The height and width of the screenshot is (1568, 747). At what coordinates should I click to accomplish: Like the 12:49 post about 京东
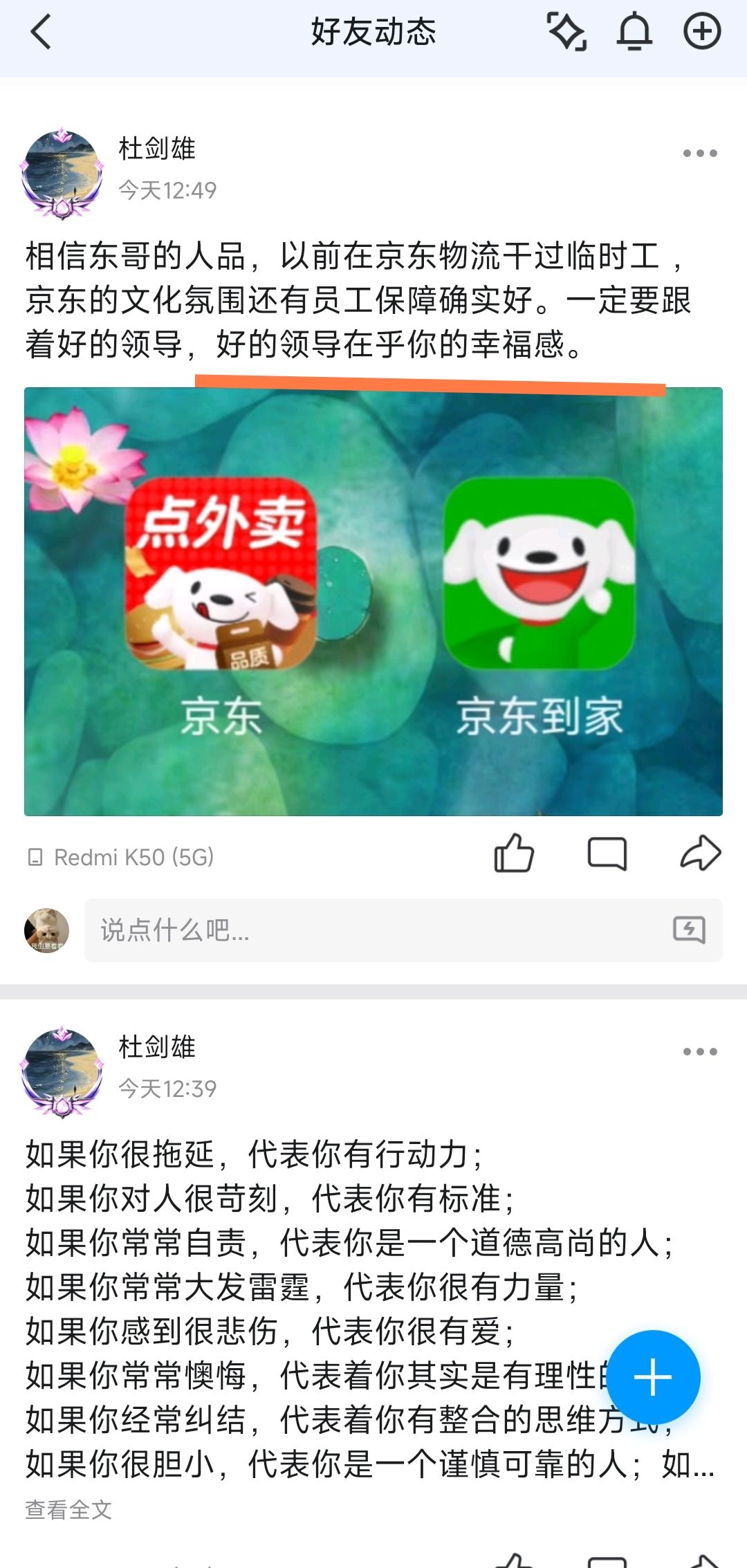tap(514, 853)
